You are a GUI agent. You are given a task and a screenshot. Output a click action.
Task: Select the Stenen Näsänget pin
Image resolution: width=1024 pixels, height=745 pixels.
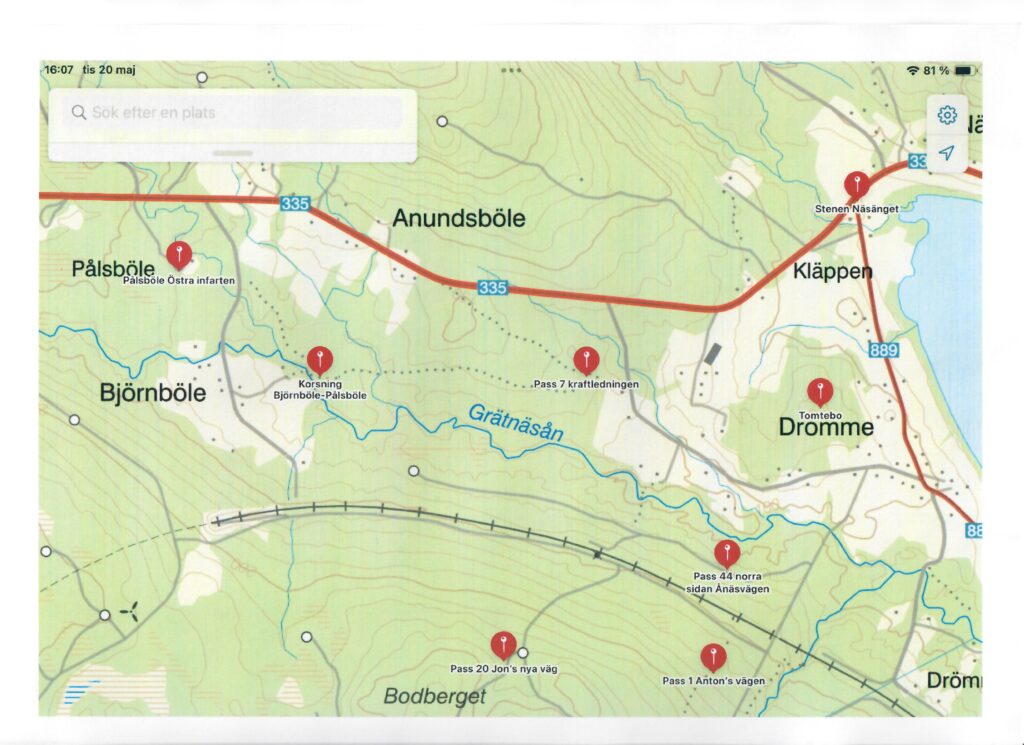pyautogui.click(x=855, y=184)
